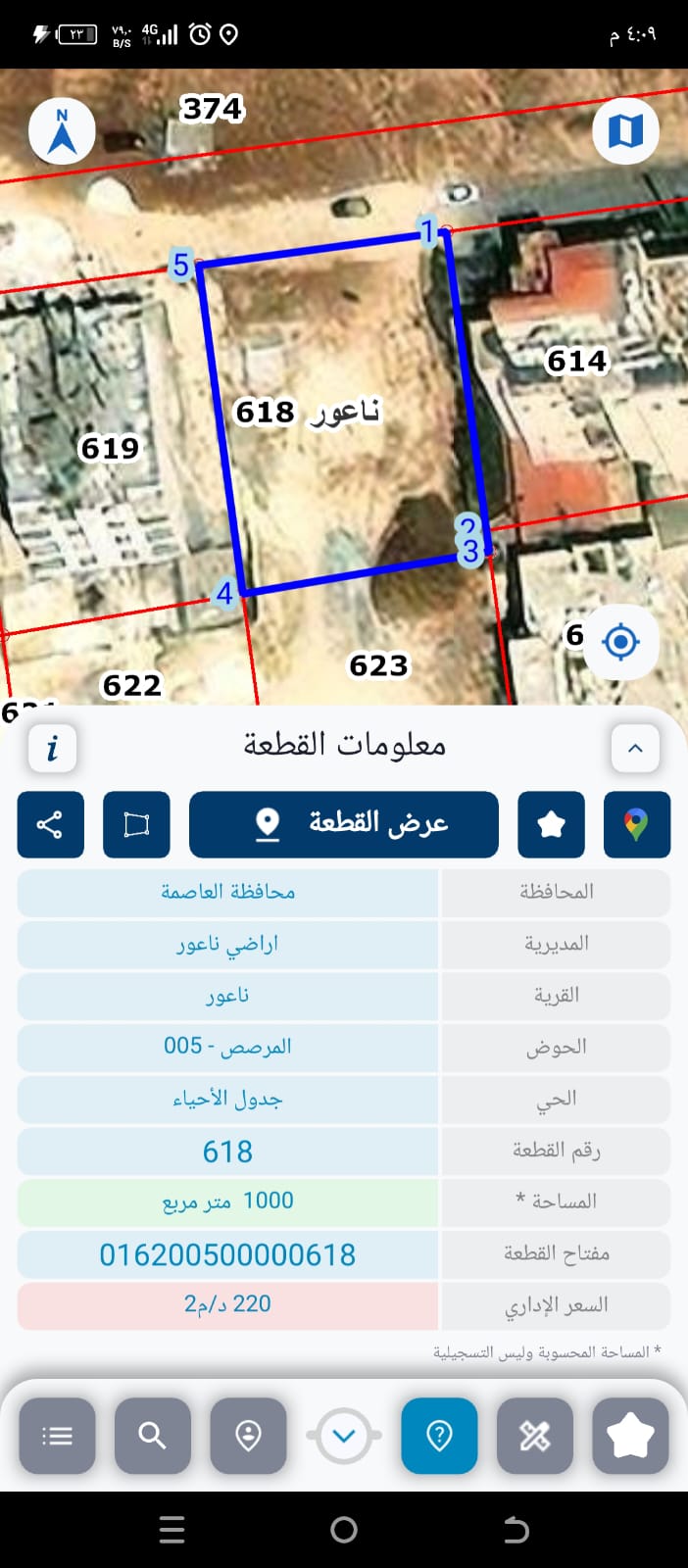
Task: Tap the location pin tool in toolbar
Action: point(248,1436)
